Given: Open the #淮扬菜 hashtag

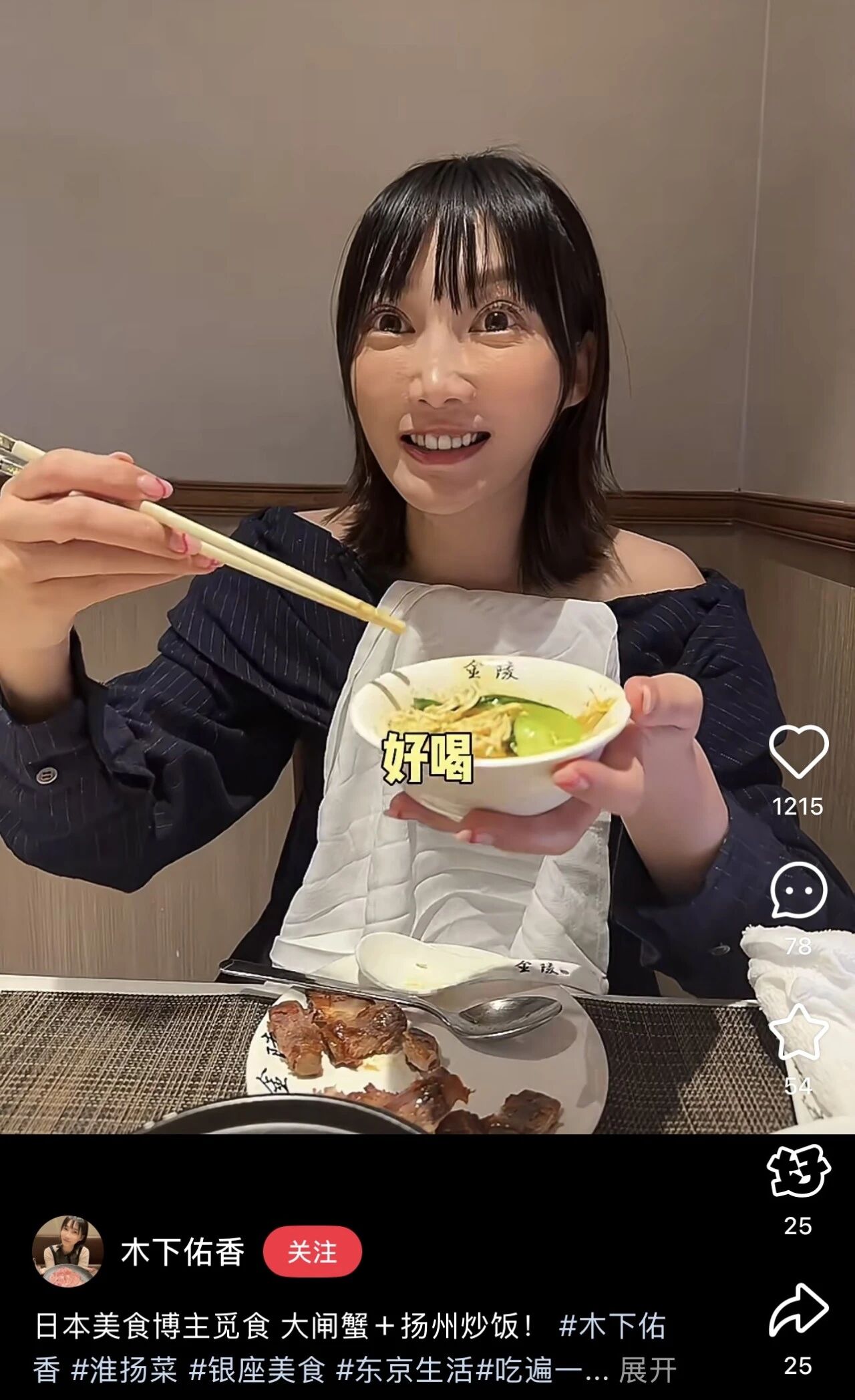Looking at the screenshot, I should point(124,1370).
